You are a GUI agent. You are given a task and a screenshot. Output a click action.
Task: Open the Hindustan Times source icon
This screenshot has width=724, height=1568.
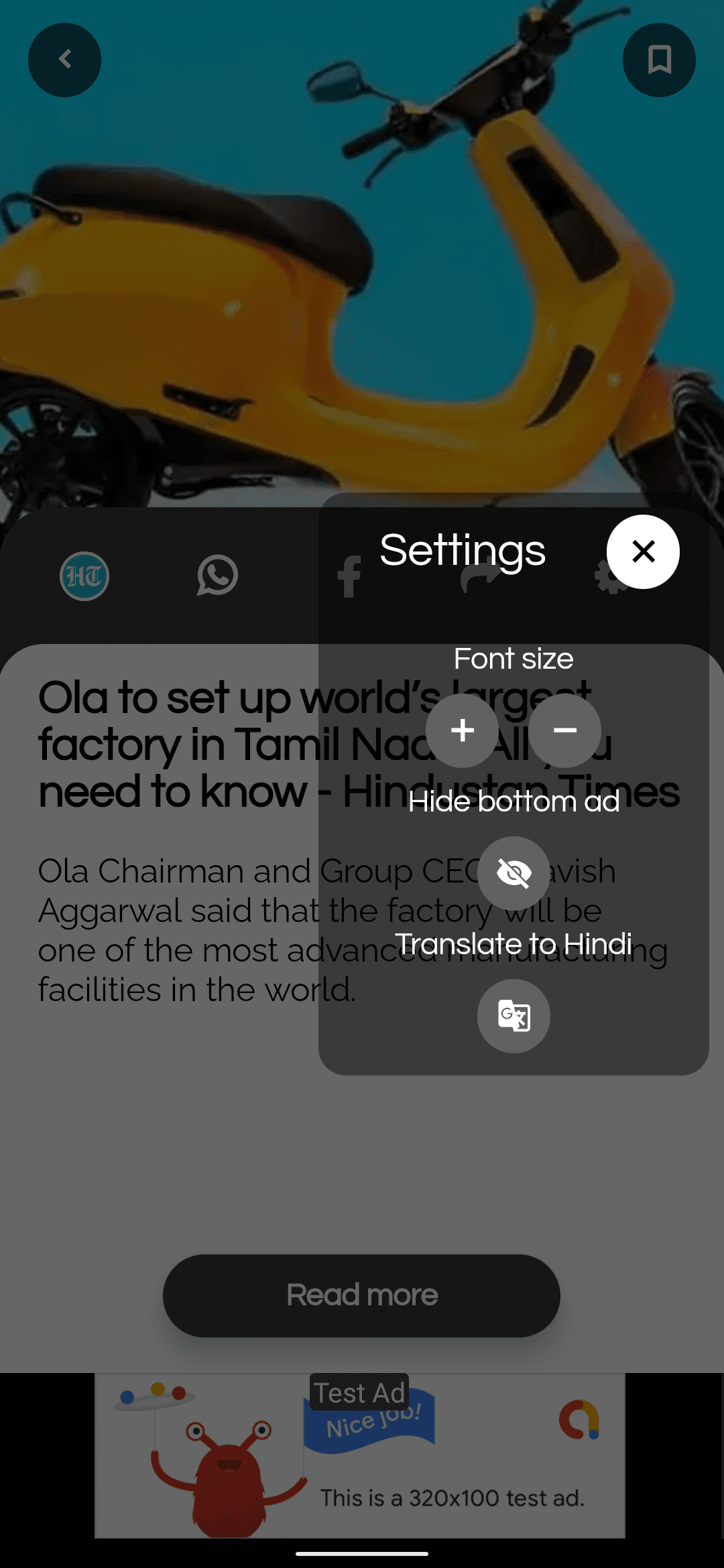coord(84,576)
